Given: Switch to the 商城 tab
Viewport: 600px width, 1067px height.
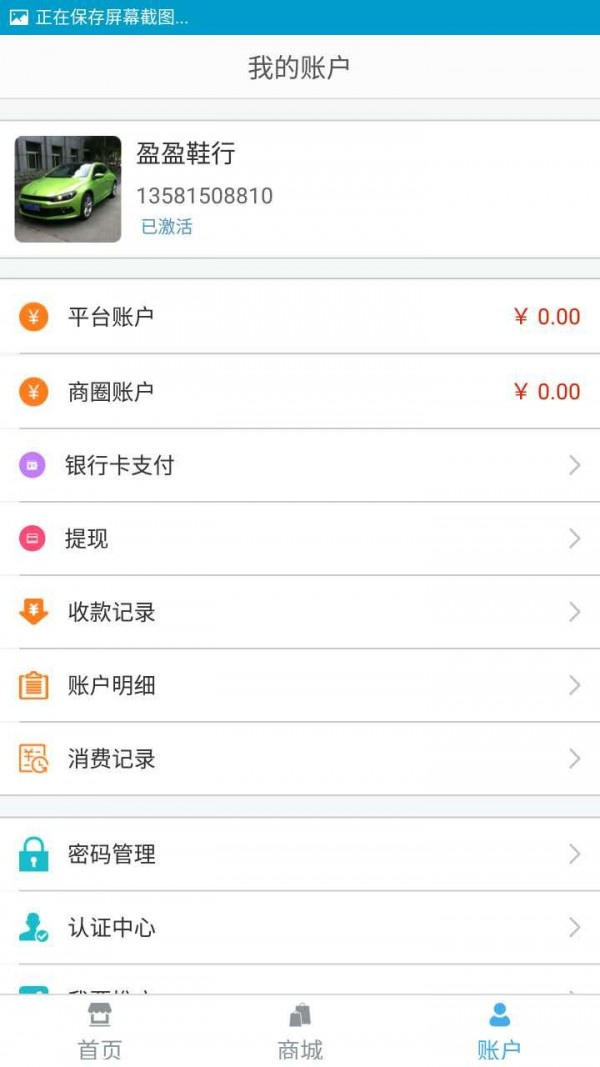Looking at the screenshot, I should point(300,1032).
